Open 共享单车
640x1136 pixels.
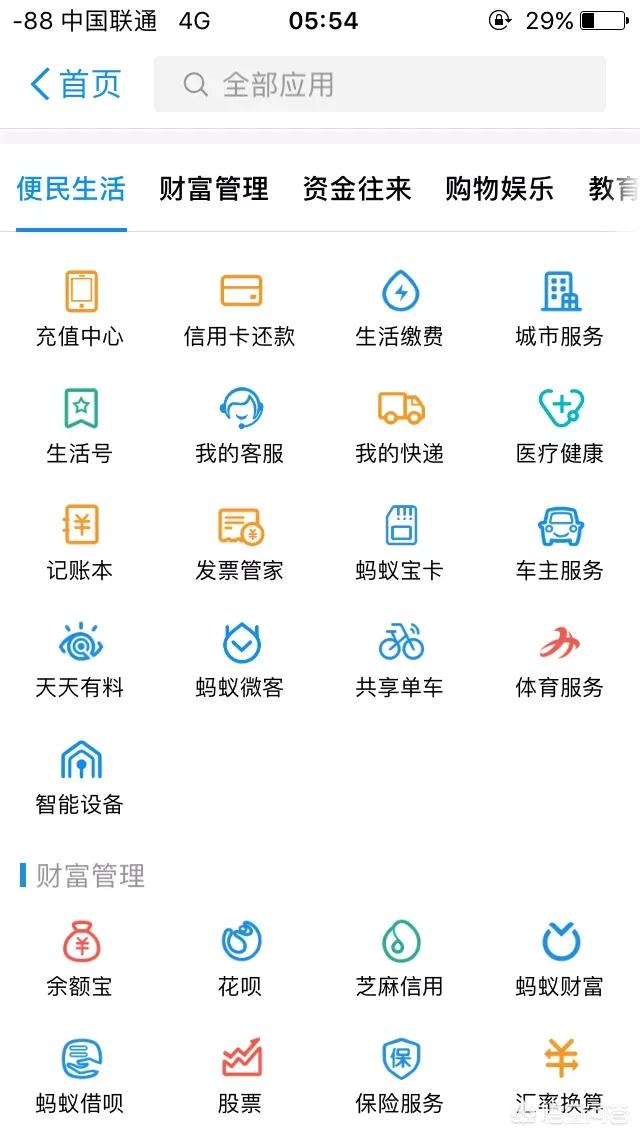coord(400,659)
